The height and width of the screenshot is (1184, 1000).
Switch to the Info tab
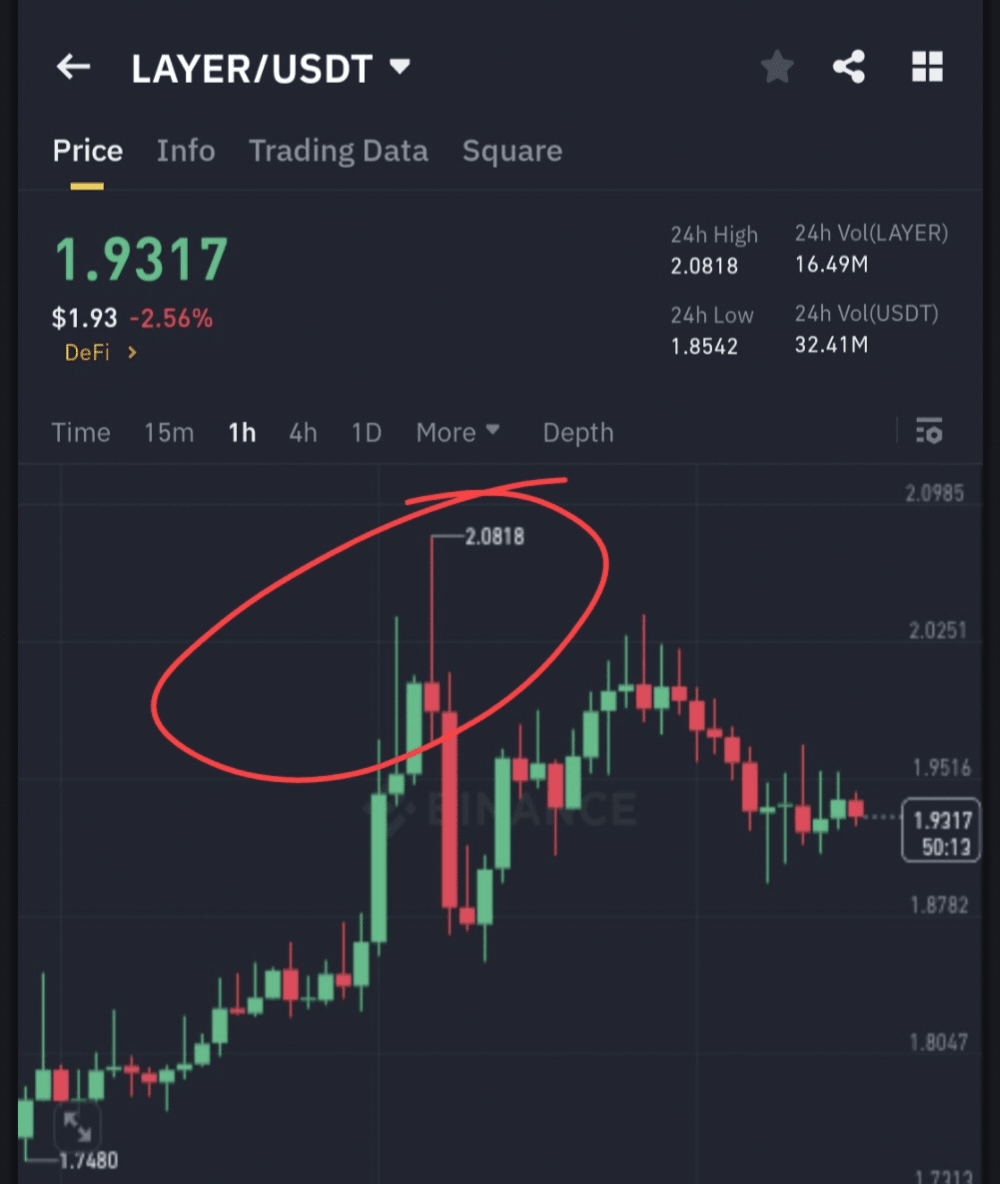(185, 151)
